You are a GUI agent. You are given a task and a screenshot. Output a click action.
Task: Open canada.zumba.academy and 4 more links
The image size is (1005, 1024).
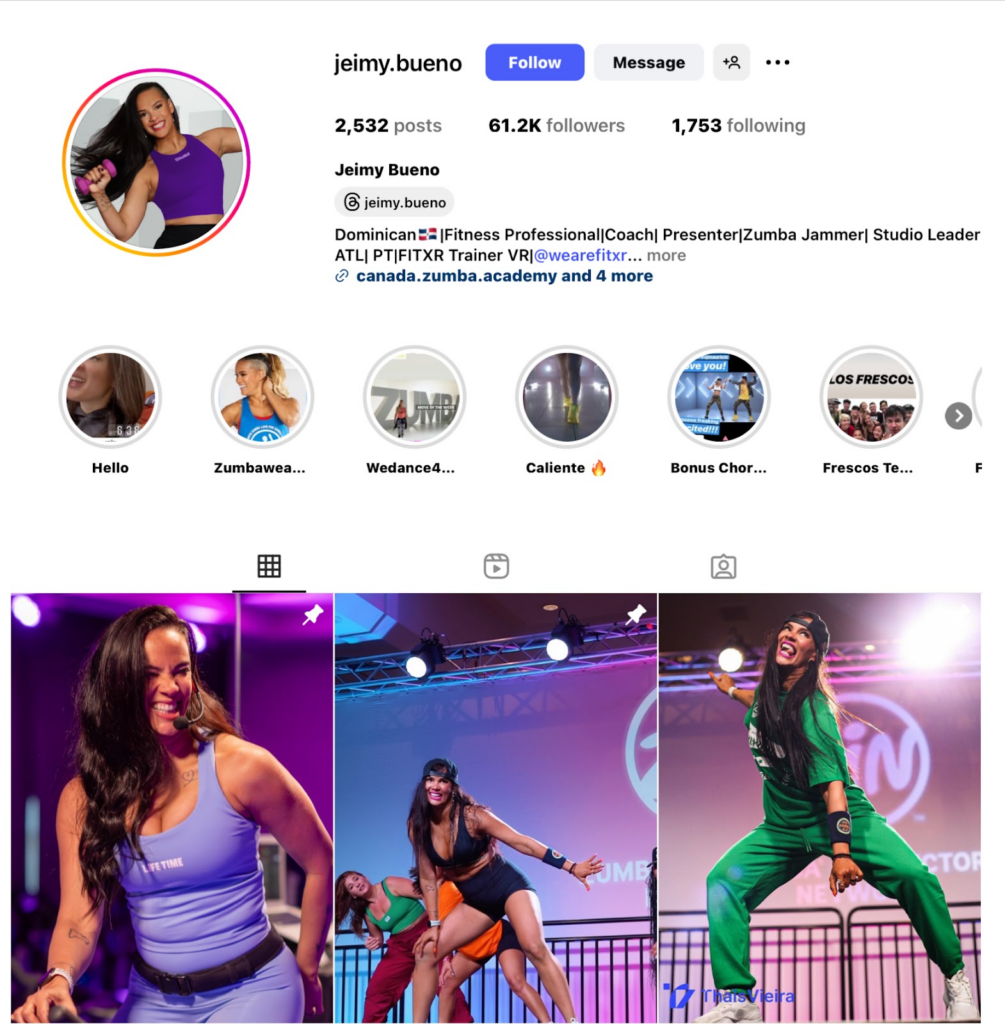tap(504, 276)
